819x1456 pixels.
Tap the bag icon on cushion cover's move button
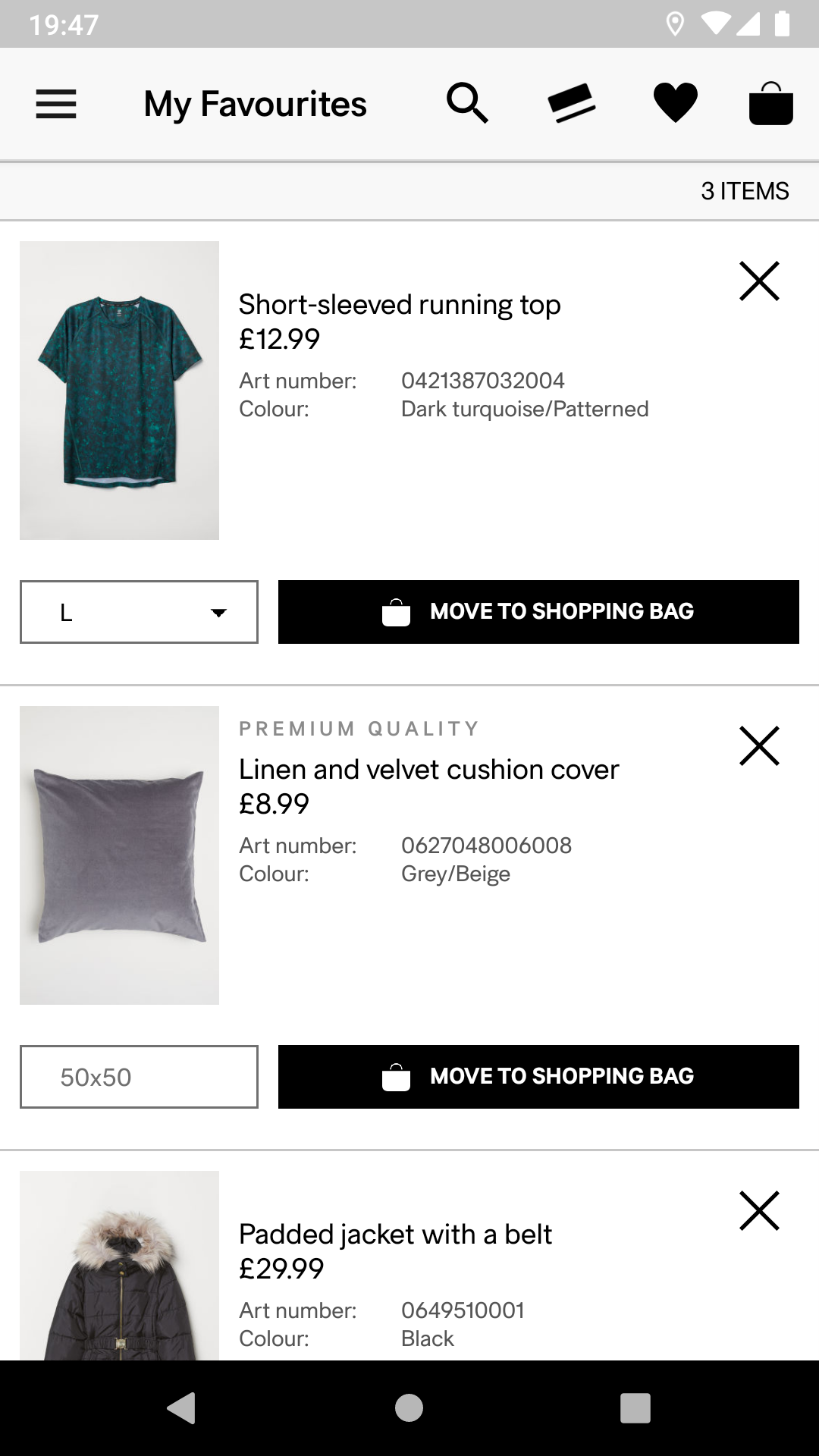(x=397, y=1076)
